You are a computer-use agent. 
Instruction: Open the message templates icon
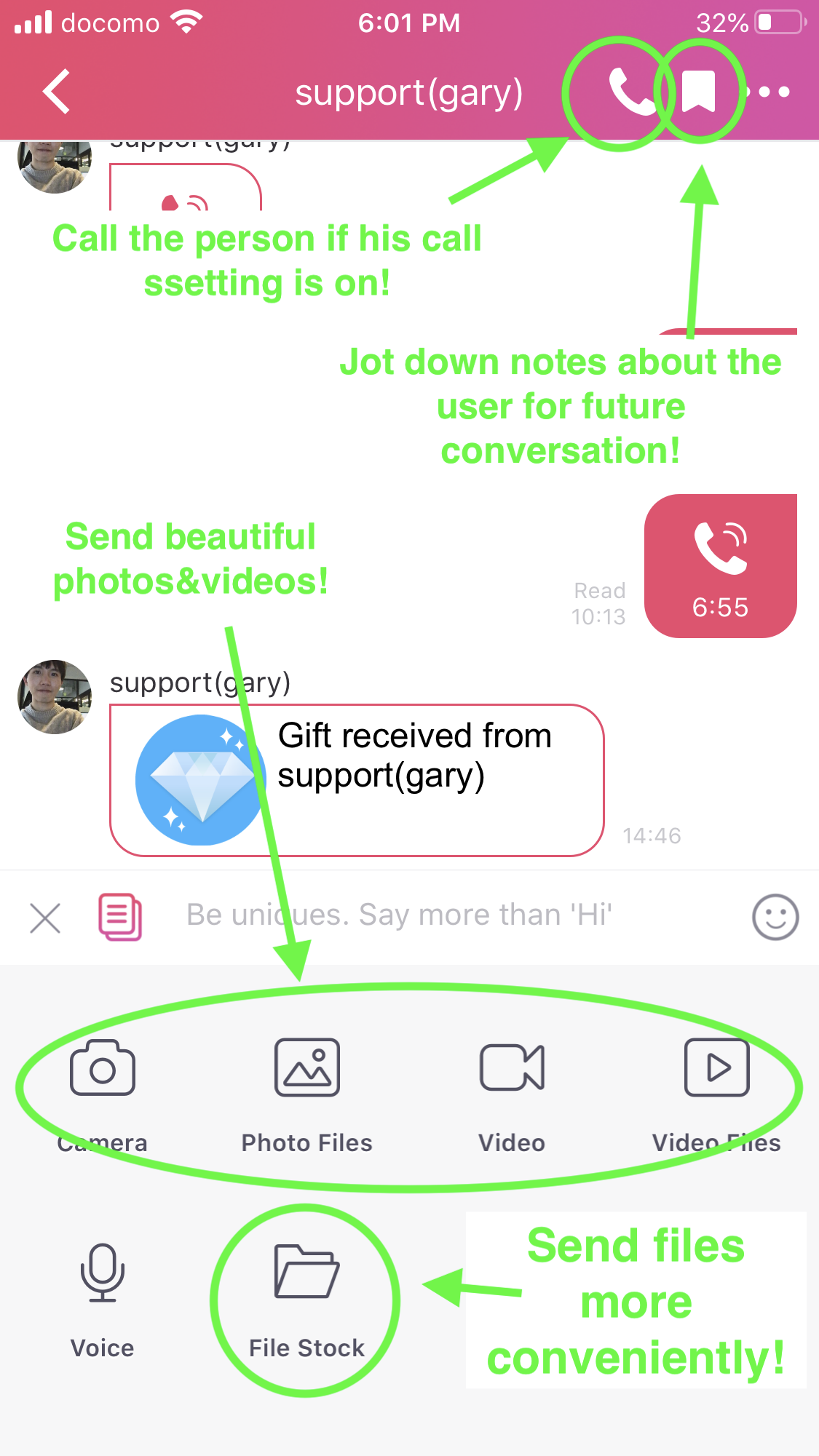[120, 917]
